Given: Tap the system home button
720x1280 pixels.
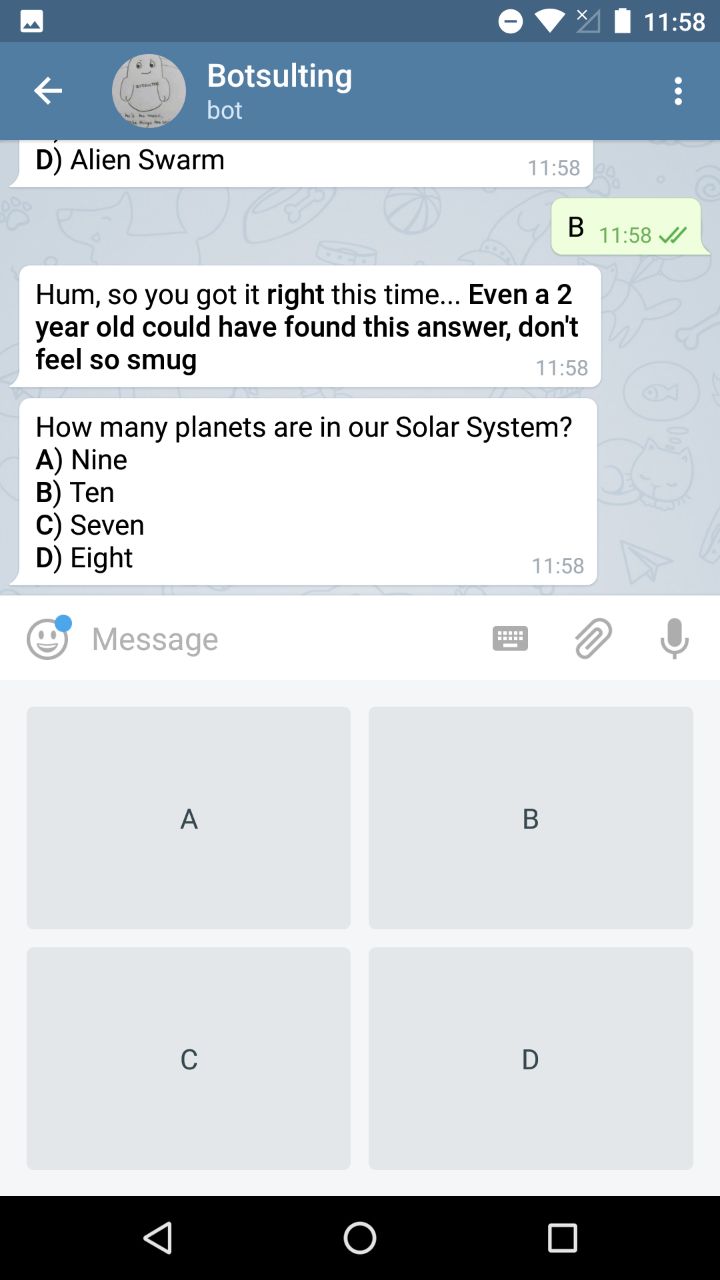Looking at the screenshot, I should [x=360, y=1238].
